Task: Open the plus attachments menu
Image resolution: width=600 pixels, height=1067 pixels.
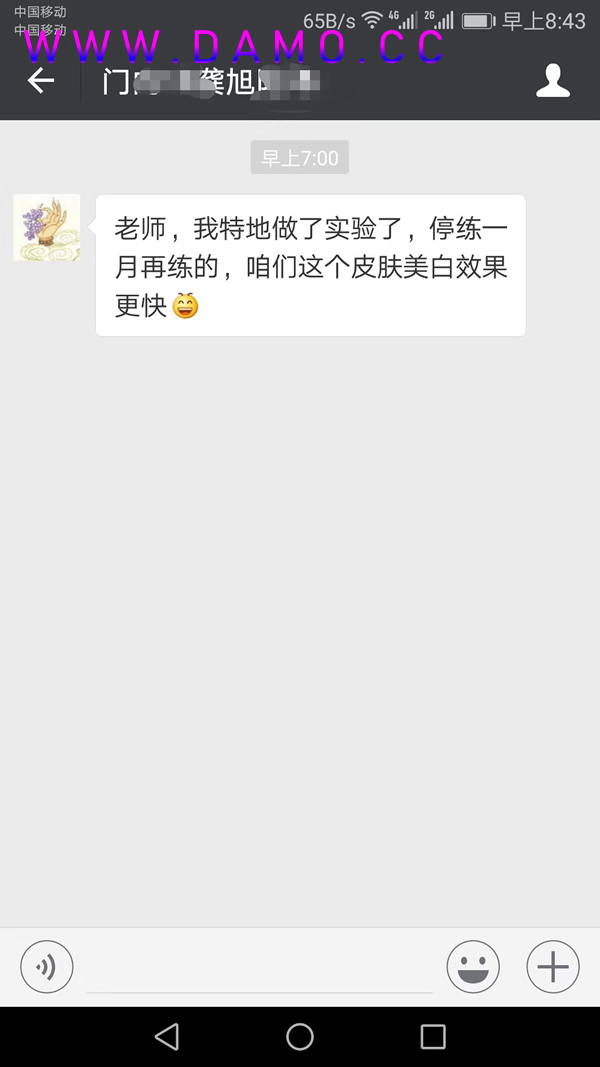Action: click(553, 967)
